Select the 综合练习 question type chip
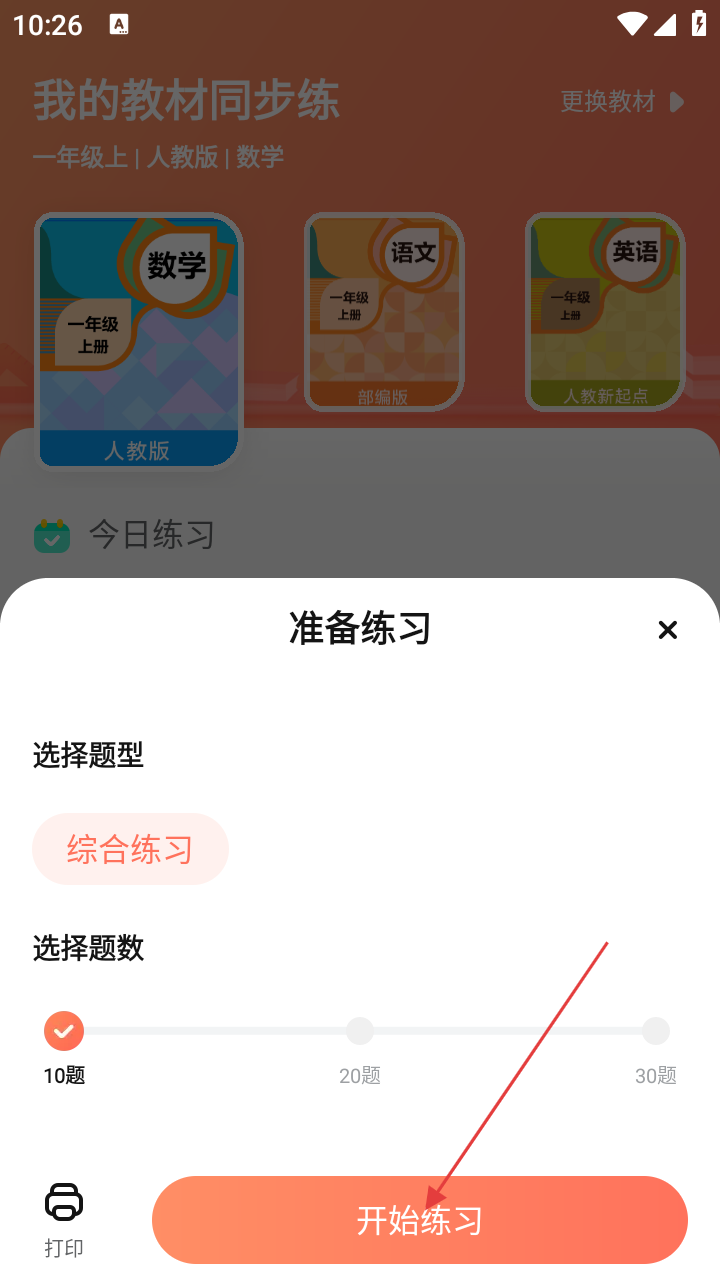This screenshot has height=1280, width=720. [x=130, y=849]
